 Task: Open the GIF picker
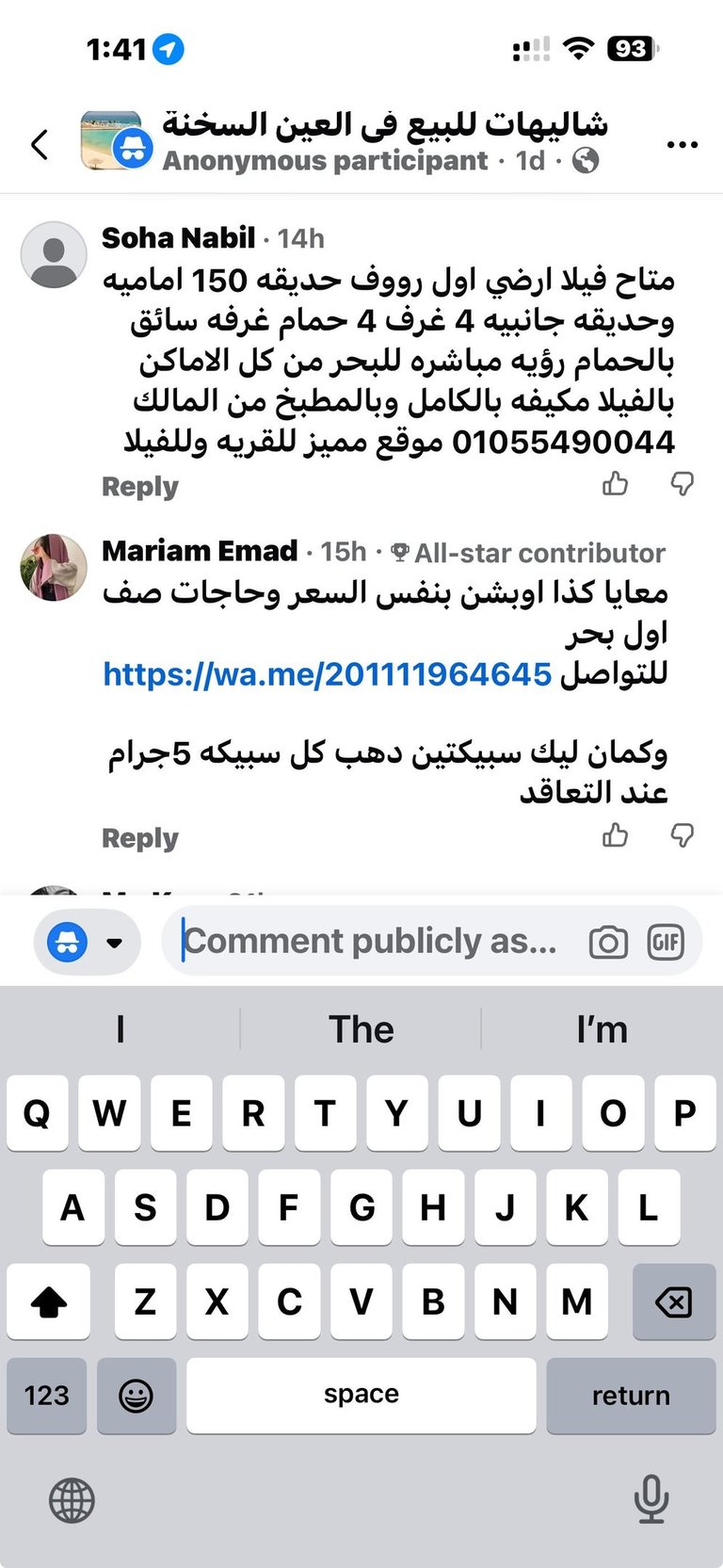click(666, 942)
